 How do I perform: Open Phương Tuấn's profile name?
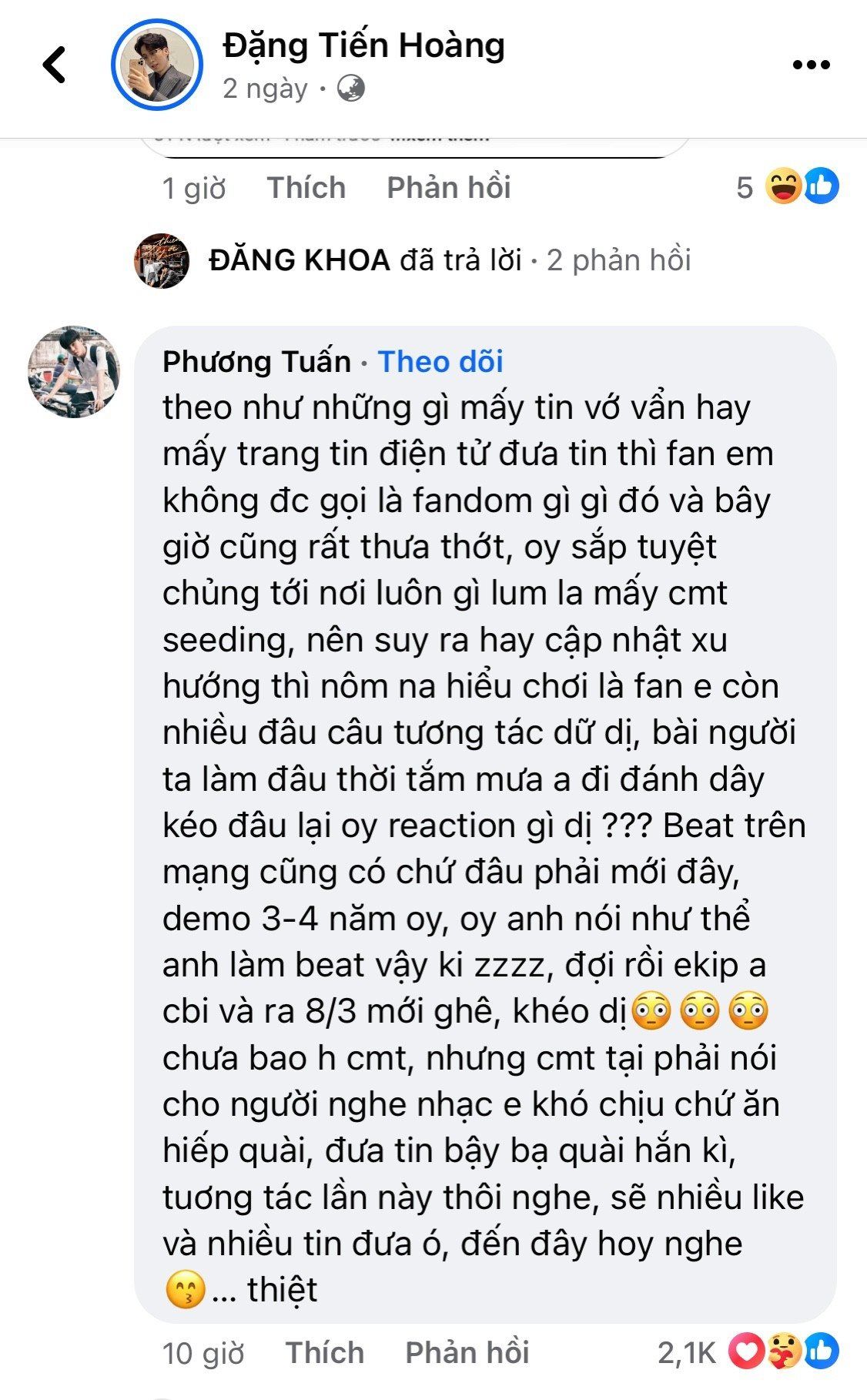(256, 361)
